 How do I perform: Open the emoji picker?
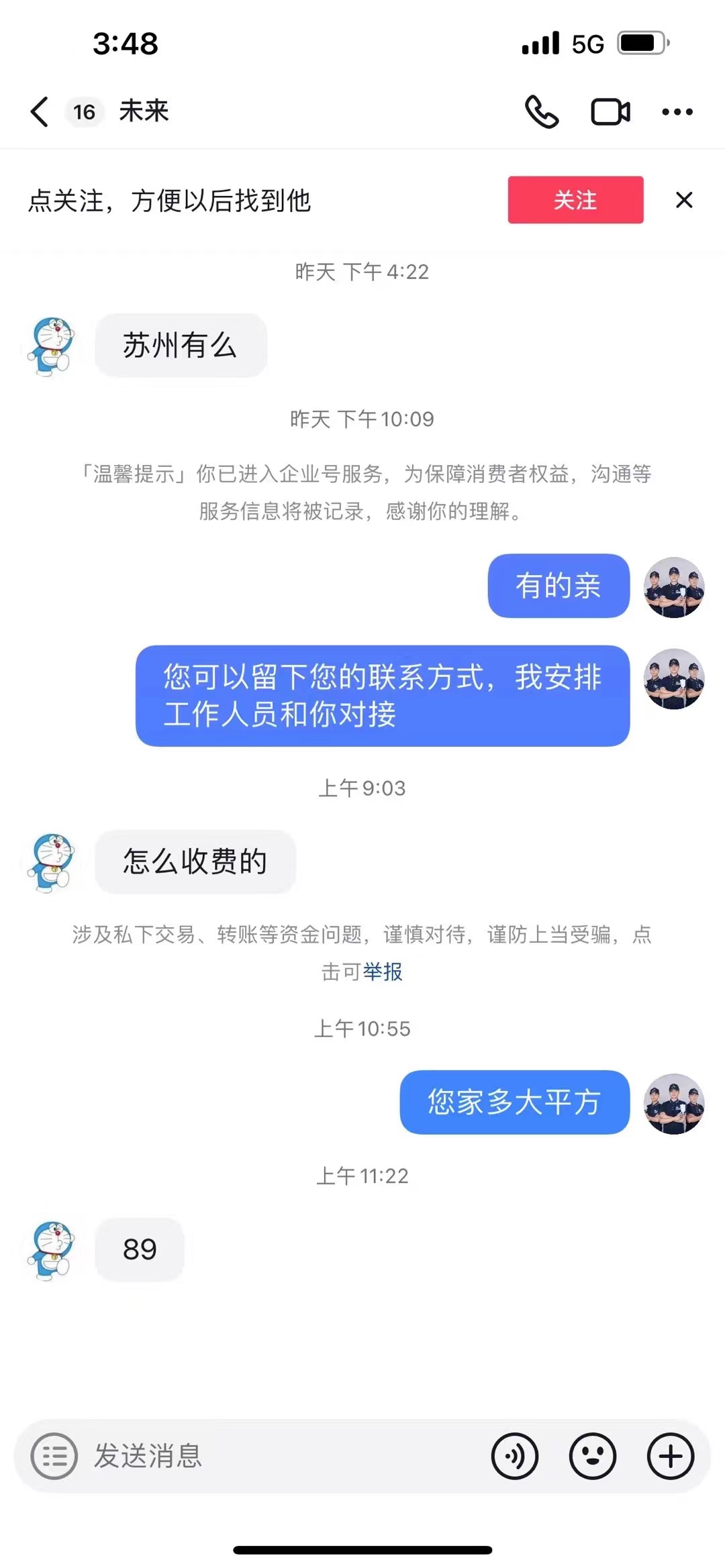[592, 1456]
